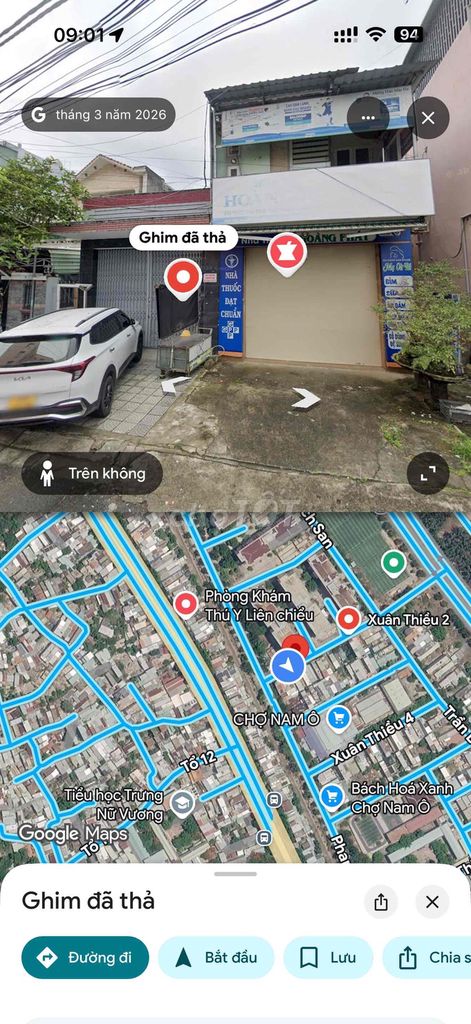Tap the pharmacy pin in Street View
The image size is (471, 1024).
(287, 253)
